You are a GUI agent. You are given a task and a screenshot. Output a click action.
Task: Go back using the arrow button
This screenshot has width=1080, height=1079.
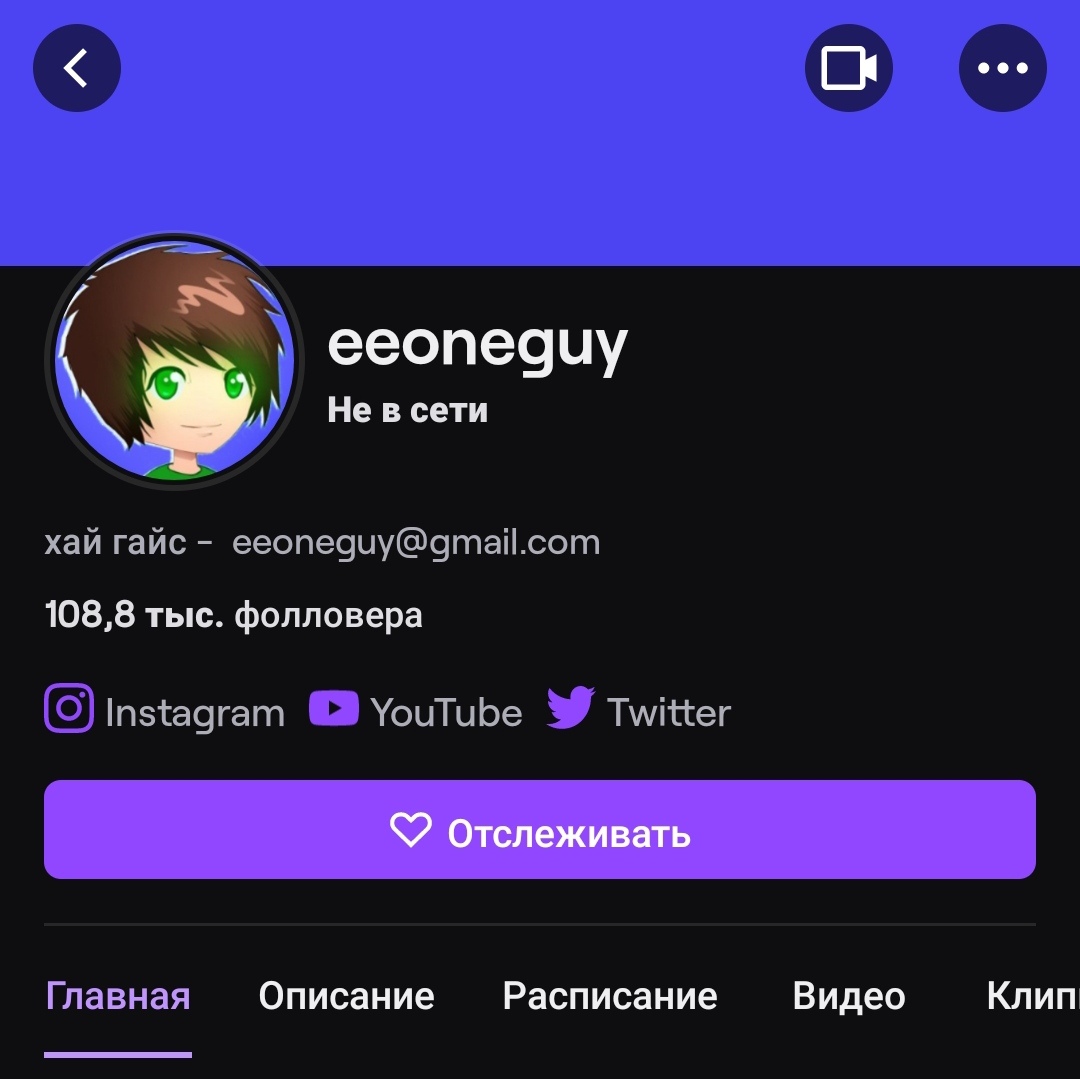coord(77,68)
